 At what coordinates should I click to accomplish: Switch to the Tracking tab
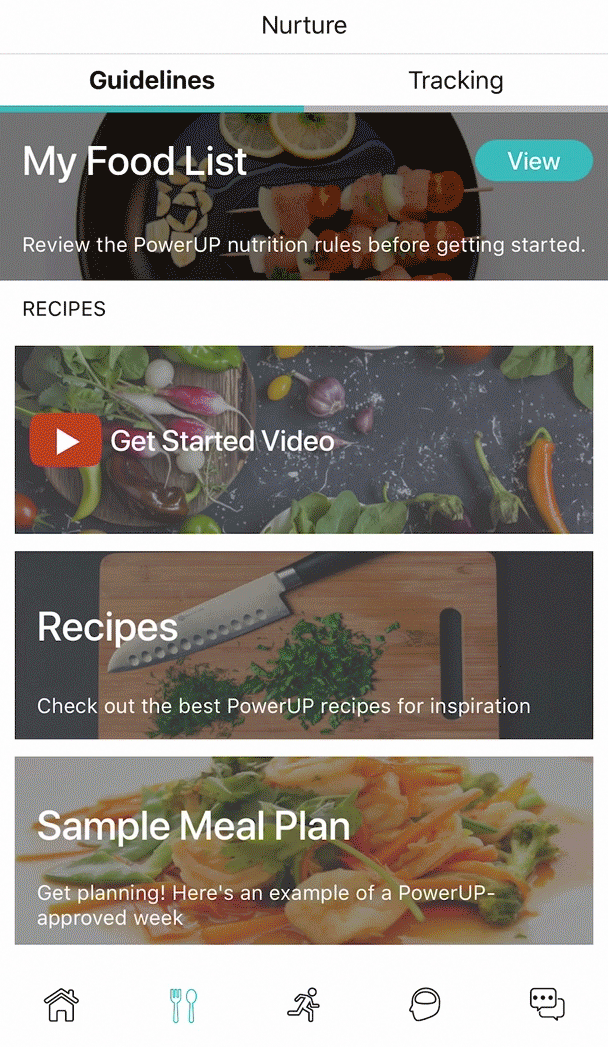click(x=455, y=81)
